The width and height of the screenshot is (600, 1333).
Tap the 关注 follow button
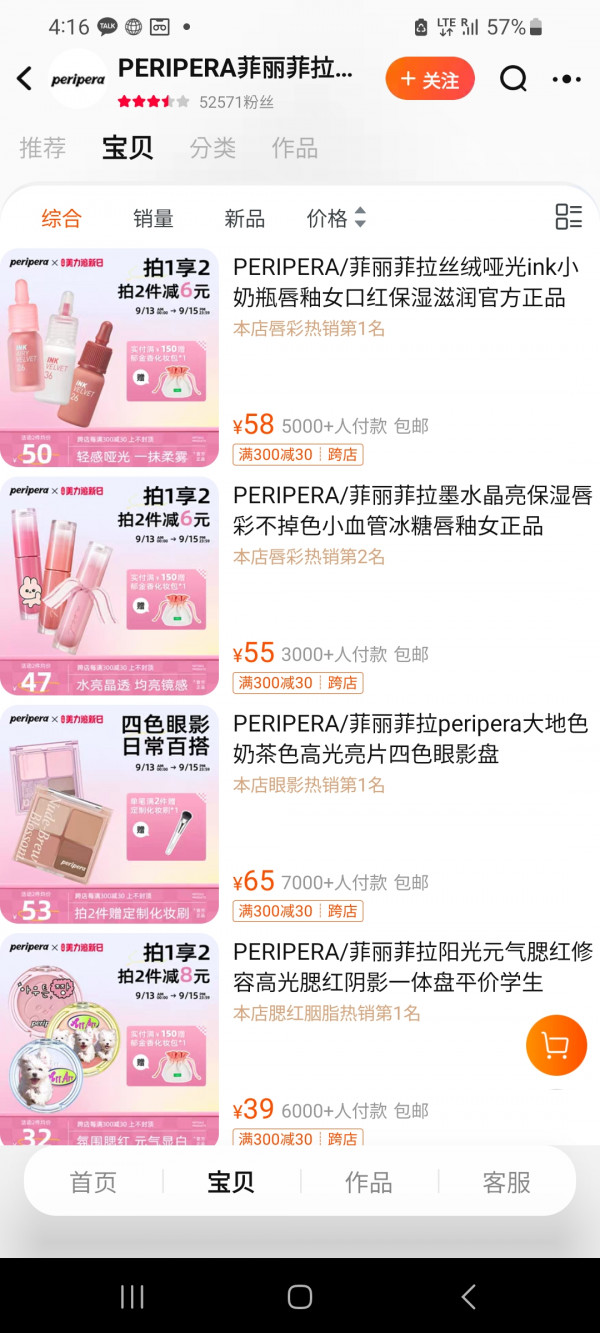(430, 79)
